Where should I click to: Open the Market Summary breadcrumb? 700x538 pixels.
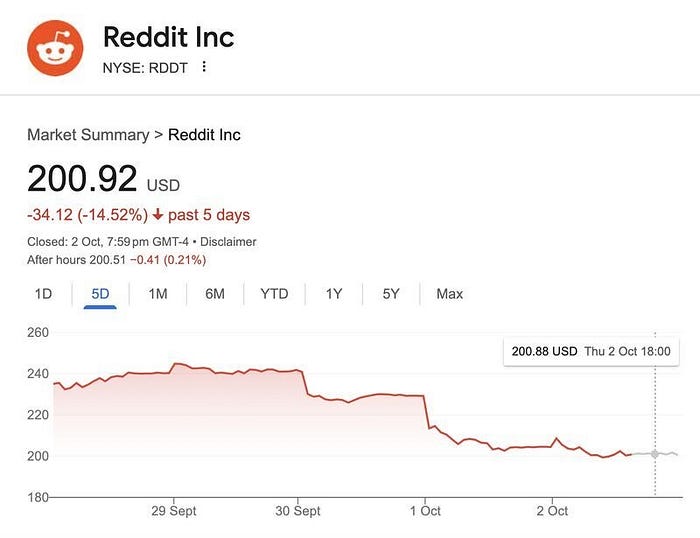point(88,135)
